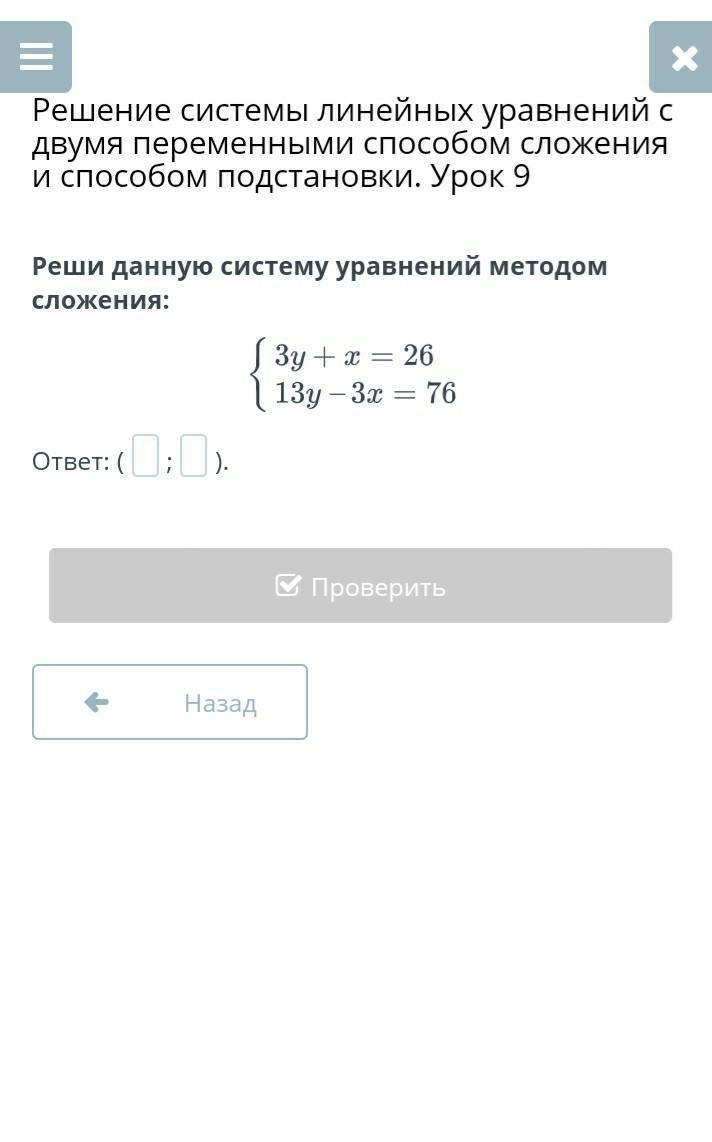Select the second answer input box
Viewport: 712px width, 1142px height.
tap(194, 456)
